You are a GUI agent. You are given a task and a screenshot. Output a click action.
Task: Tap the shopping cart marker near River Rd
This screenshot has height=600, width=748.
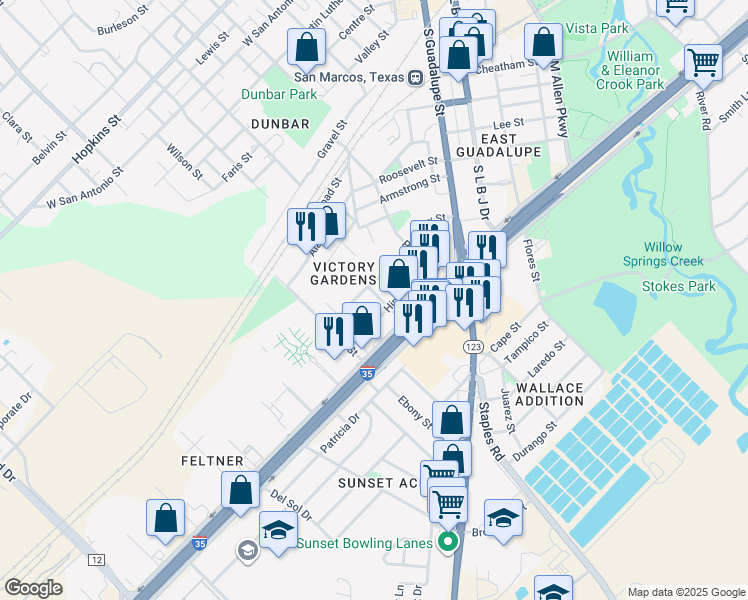703,64
